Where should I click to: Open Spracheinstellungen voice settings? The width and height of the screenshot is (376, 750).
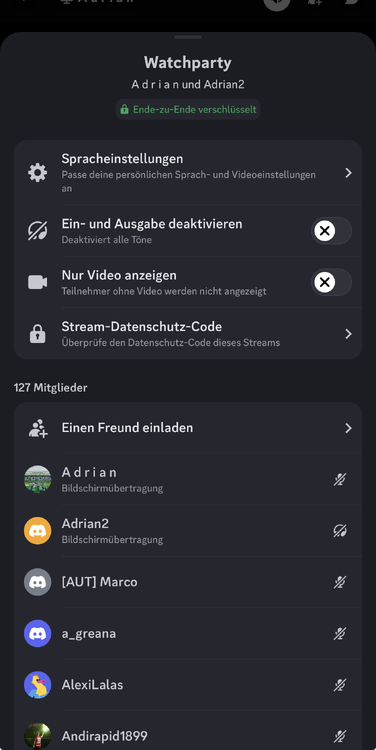(188, 173)
